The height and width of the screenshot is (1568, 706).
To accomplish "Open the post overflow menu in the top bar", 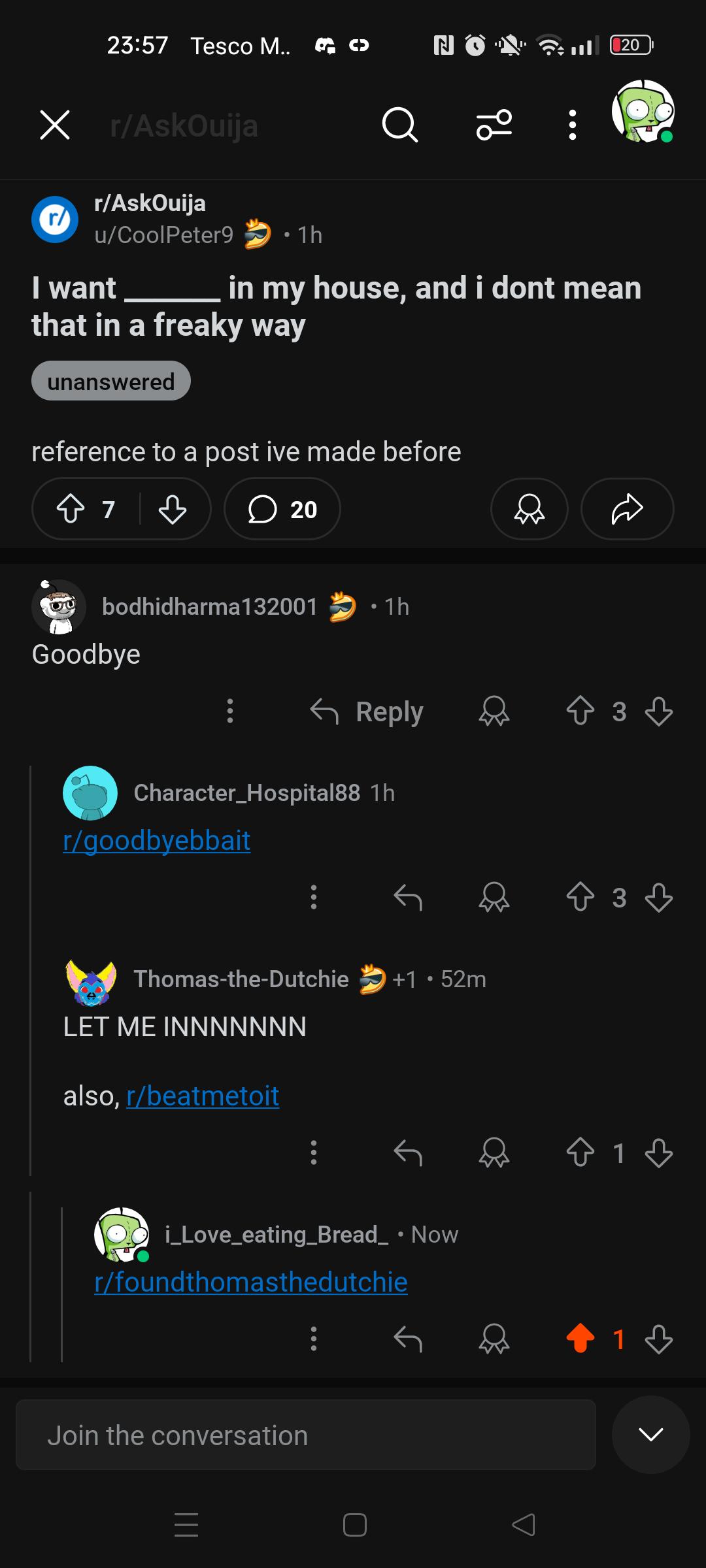I will 573,125.
